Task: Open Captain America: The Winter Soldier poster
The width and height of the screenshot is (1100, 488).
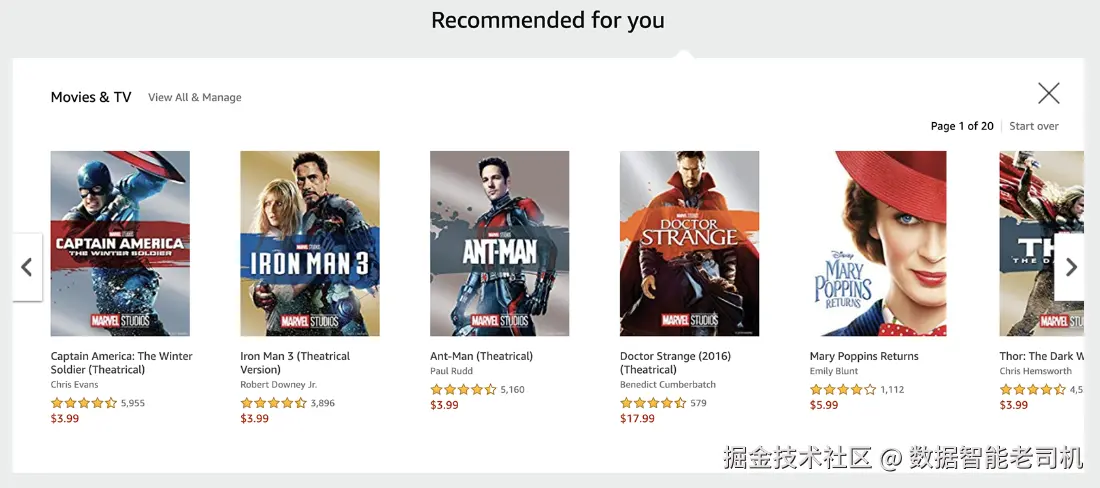Action: (120, 243)
